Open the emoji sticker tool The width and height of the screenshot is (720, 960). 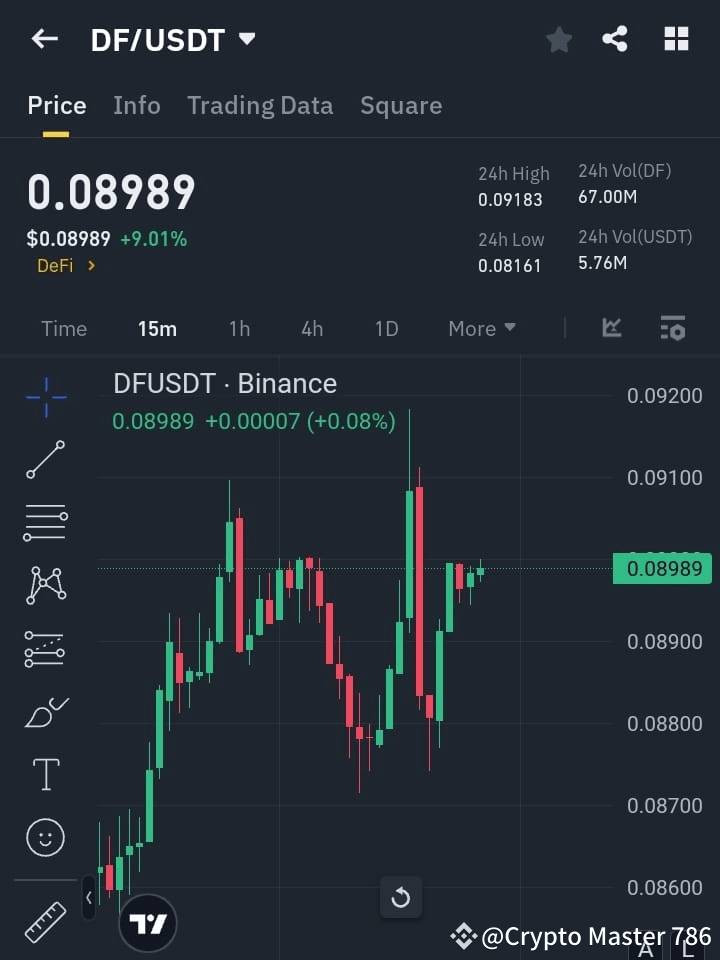(45, 837)
